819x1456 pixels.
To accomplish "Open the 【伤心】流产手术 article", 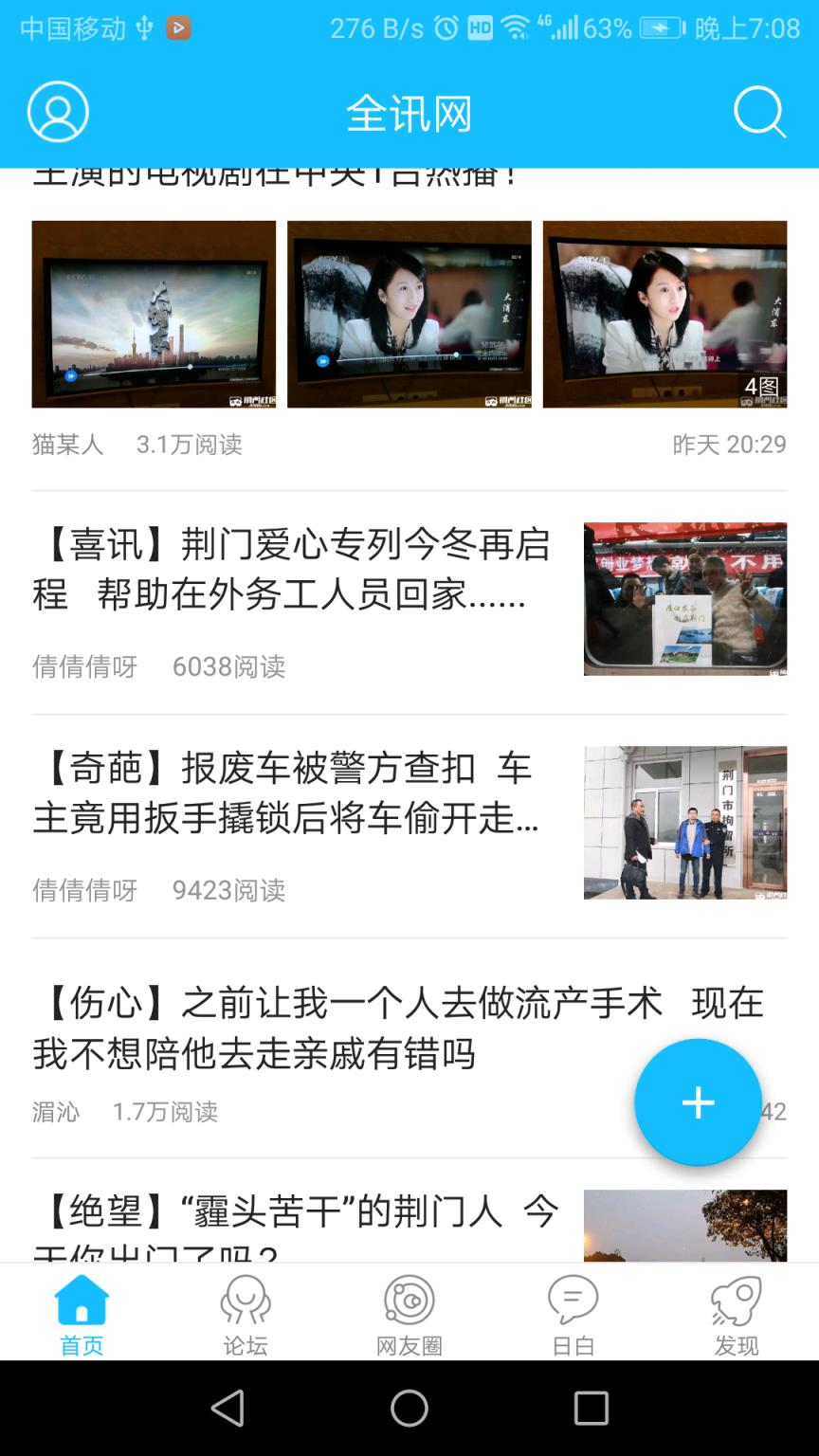I will pos(379,1028).
